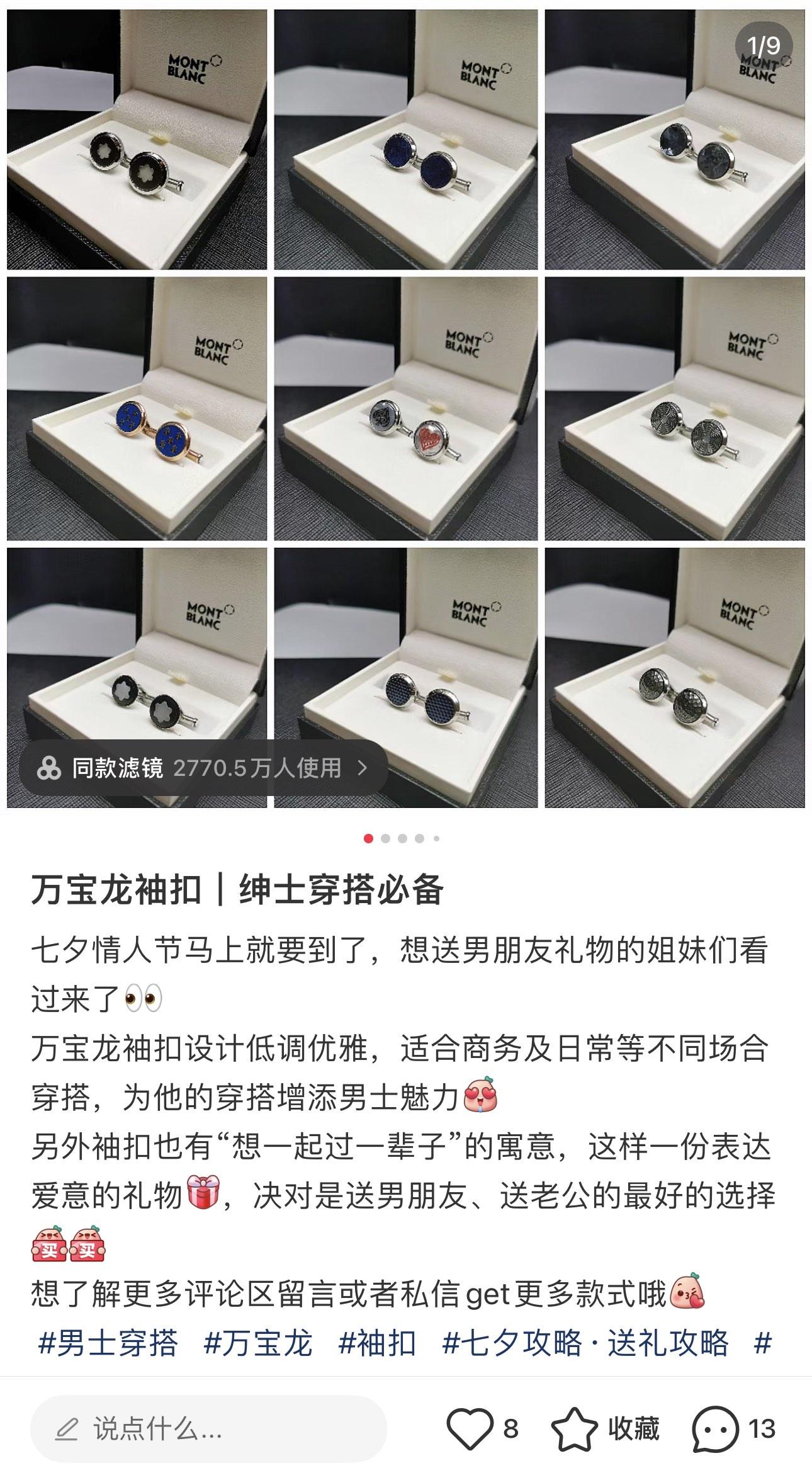This screenshot has height=1468, width=812.
Task: Open the #万宝龙 hashtag
Action: 258,1344
